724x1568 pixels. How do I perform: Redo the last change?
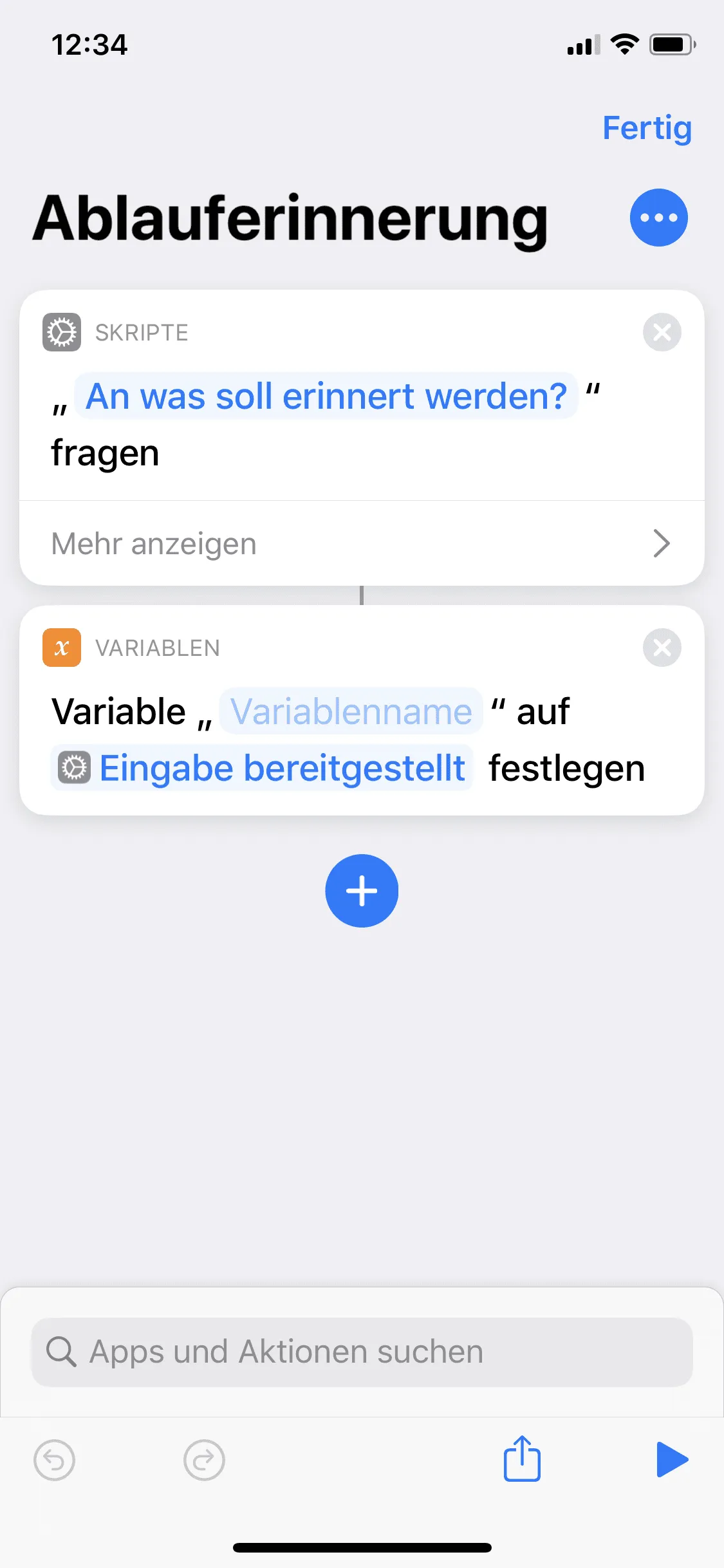click(204, 1460)
